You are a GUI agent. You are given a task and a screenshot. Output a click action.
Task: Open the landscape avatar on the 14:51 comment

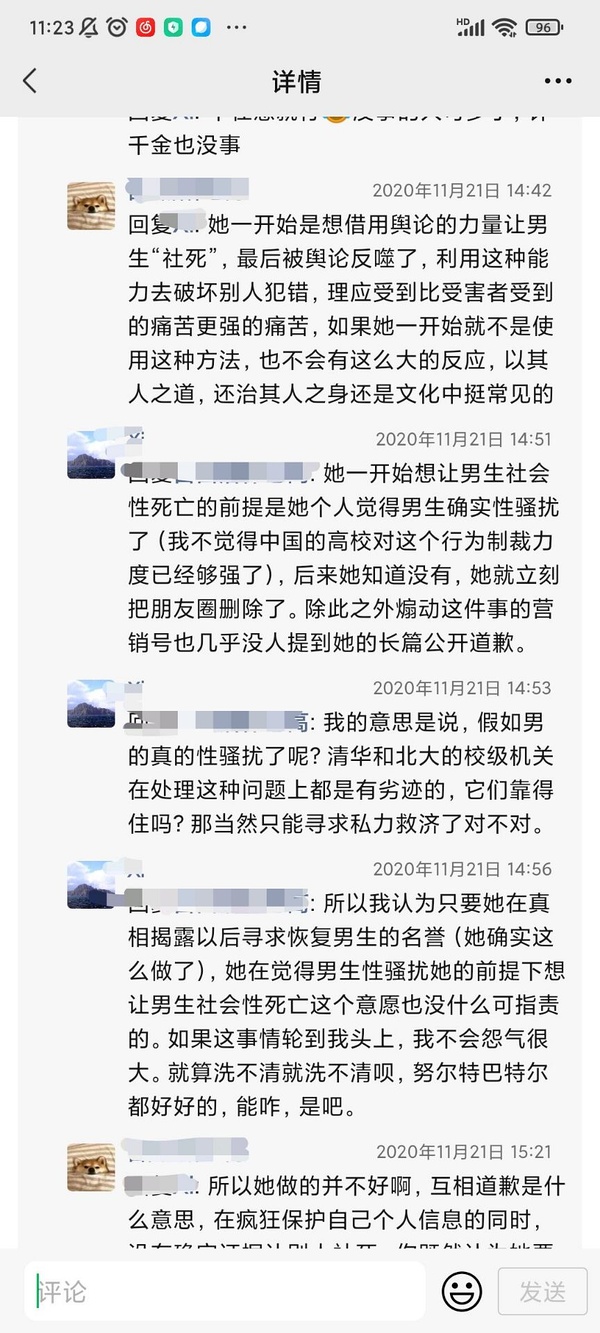click(91, 455)
